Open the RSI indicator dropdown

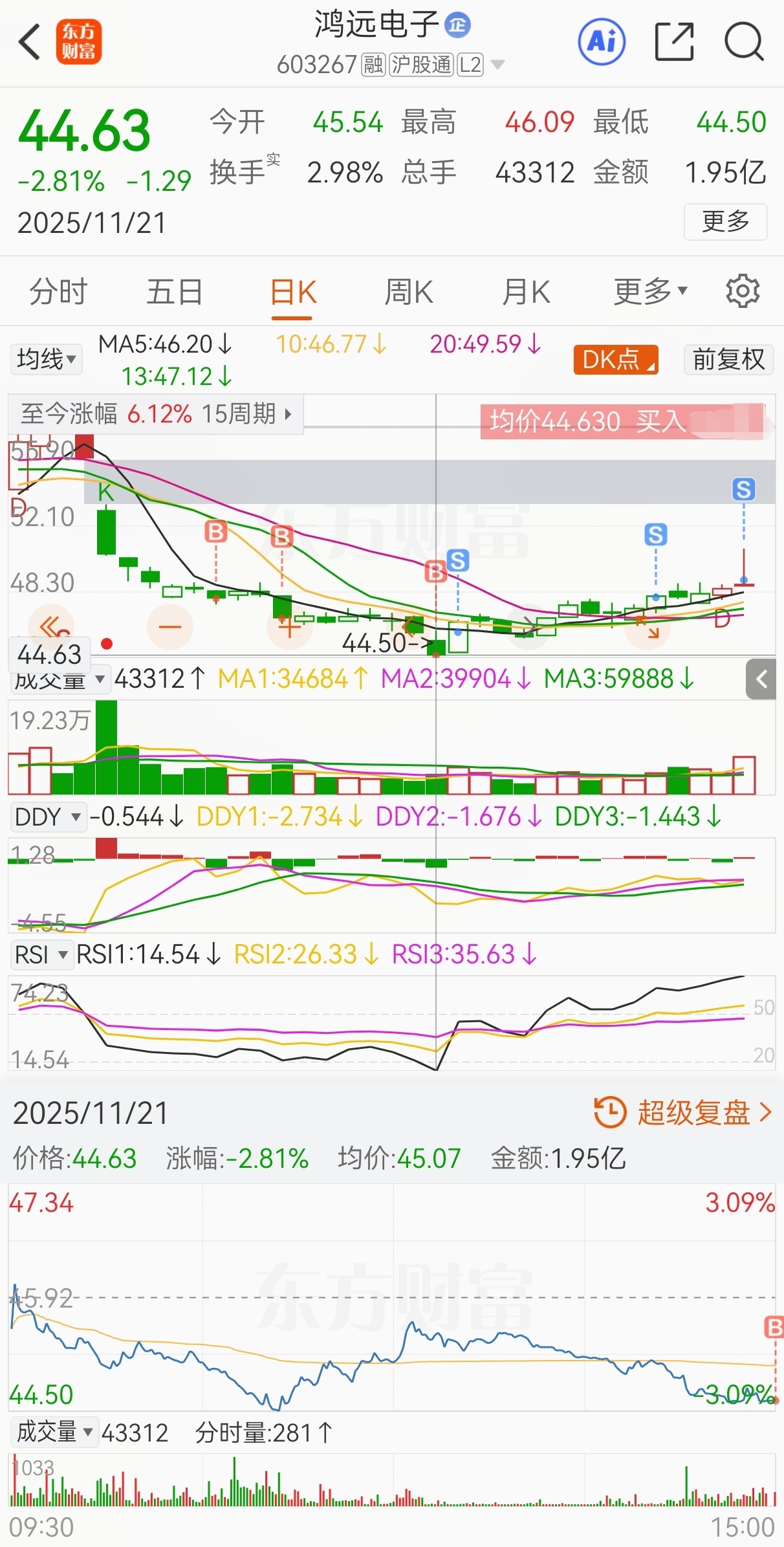(x=41, y=955)
